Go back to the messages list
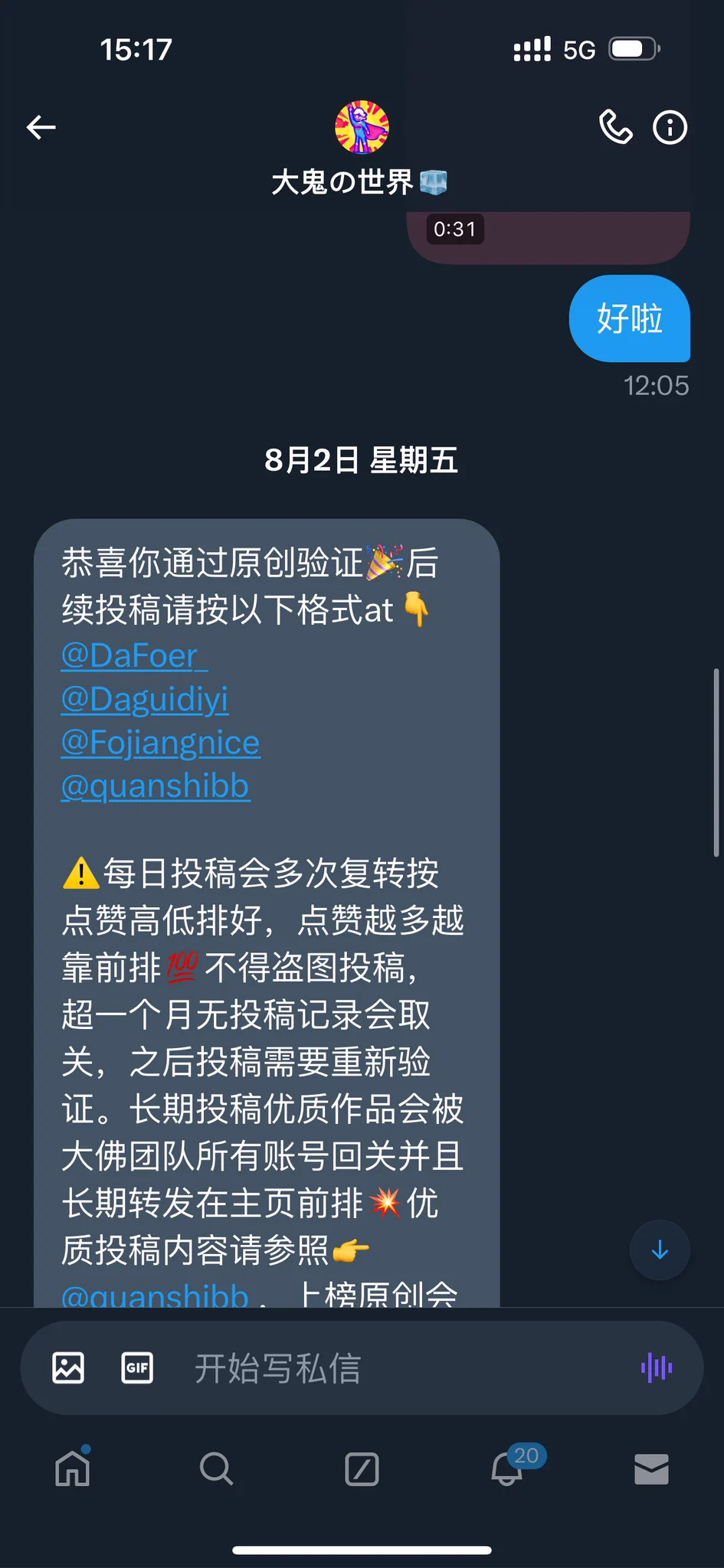This screenshot has height=1568, width=724. pos(41,127)
